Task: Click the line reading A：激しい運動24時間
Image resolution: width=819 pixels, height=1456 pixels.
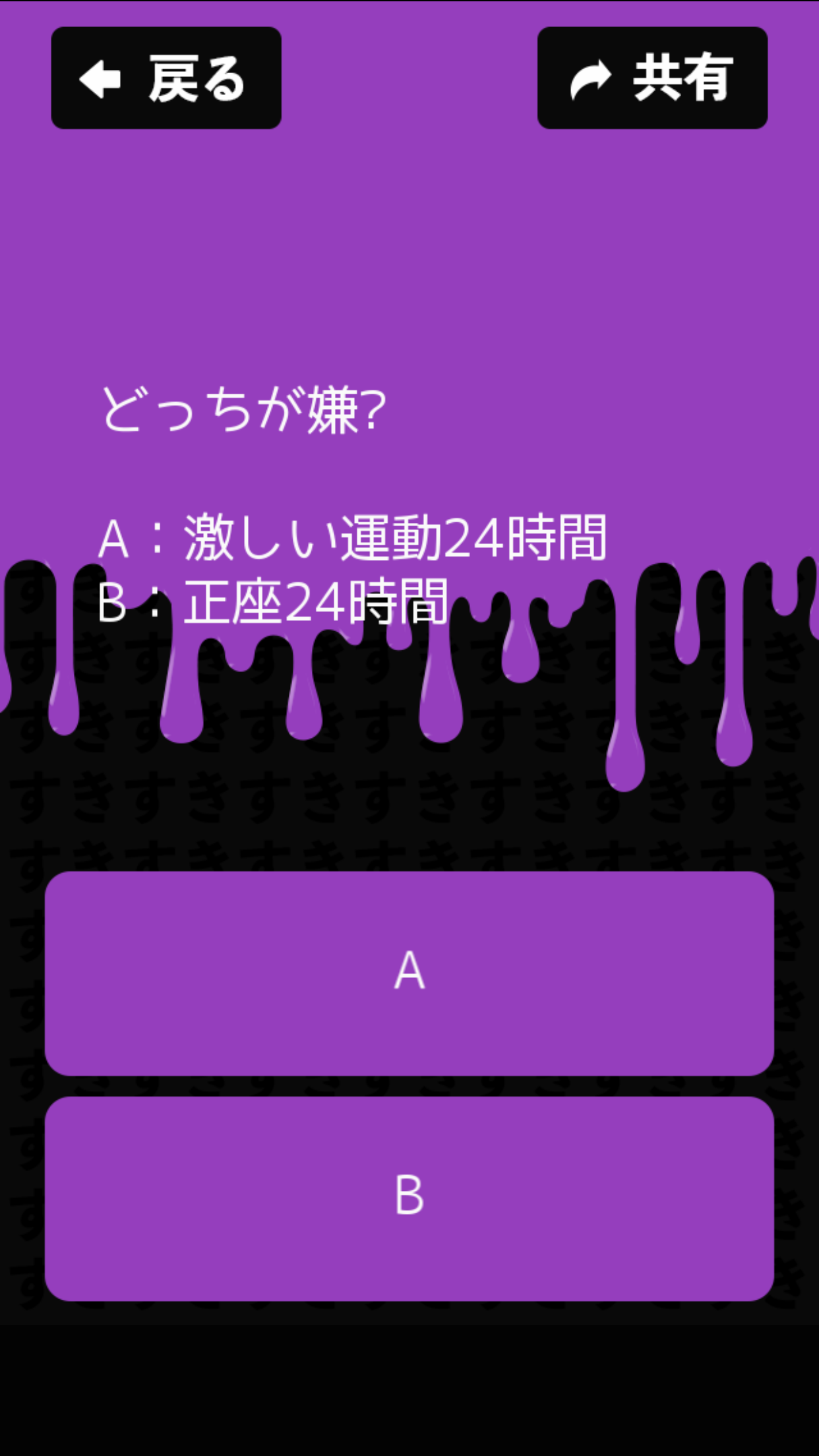Action: [356, 537]
